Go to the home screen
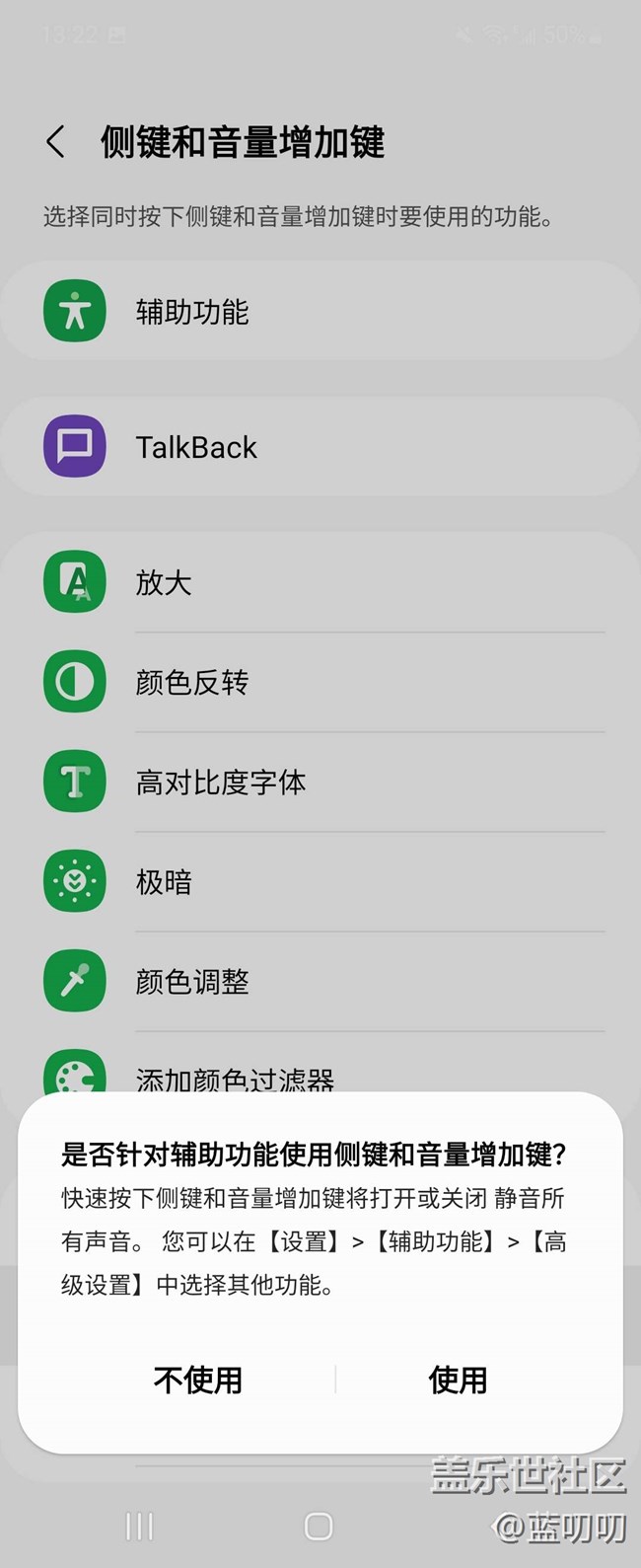Screen dimensions: 641x1568 319,1527
